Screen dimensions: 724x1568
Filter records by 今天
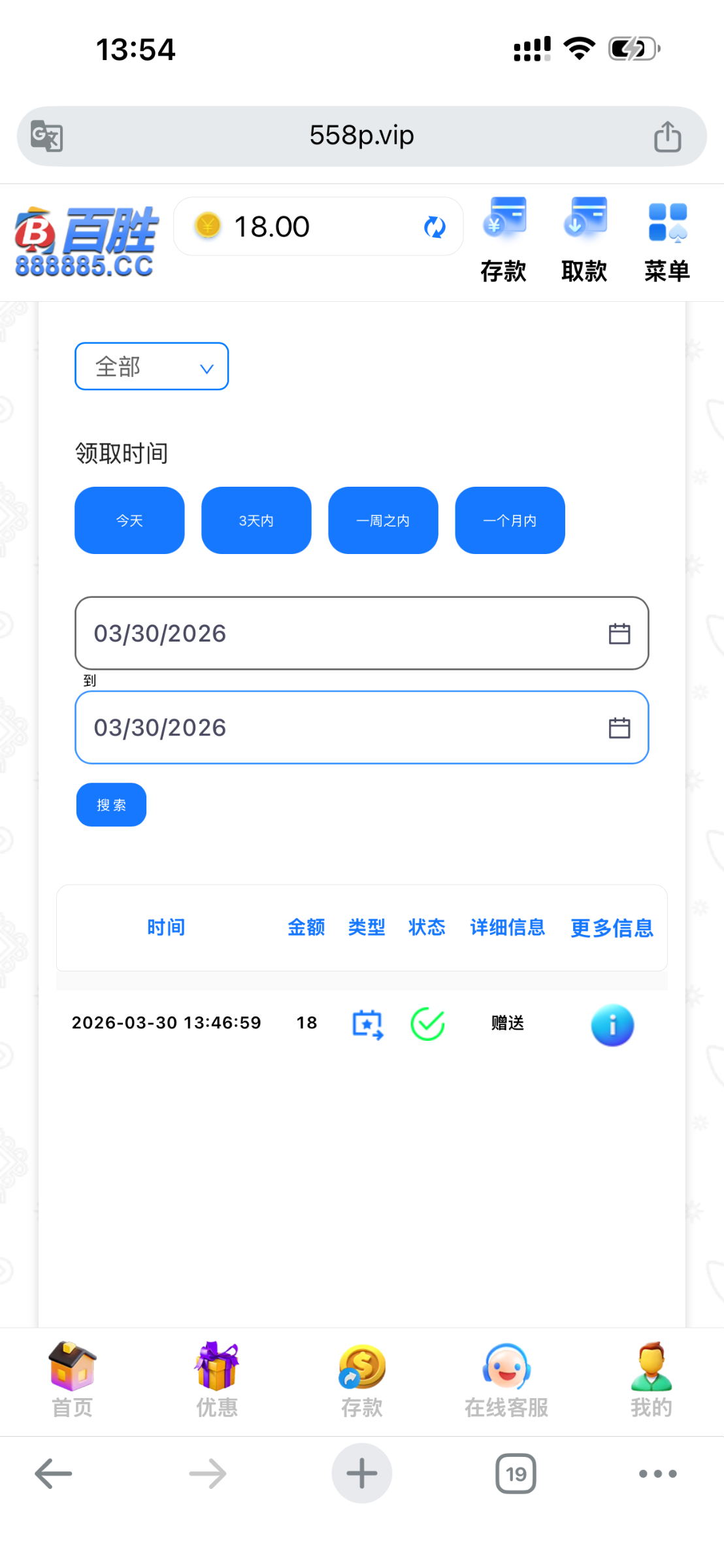pyautogui.click(x=129, y=521)
